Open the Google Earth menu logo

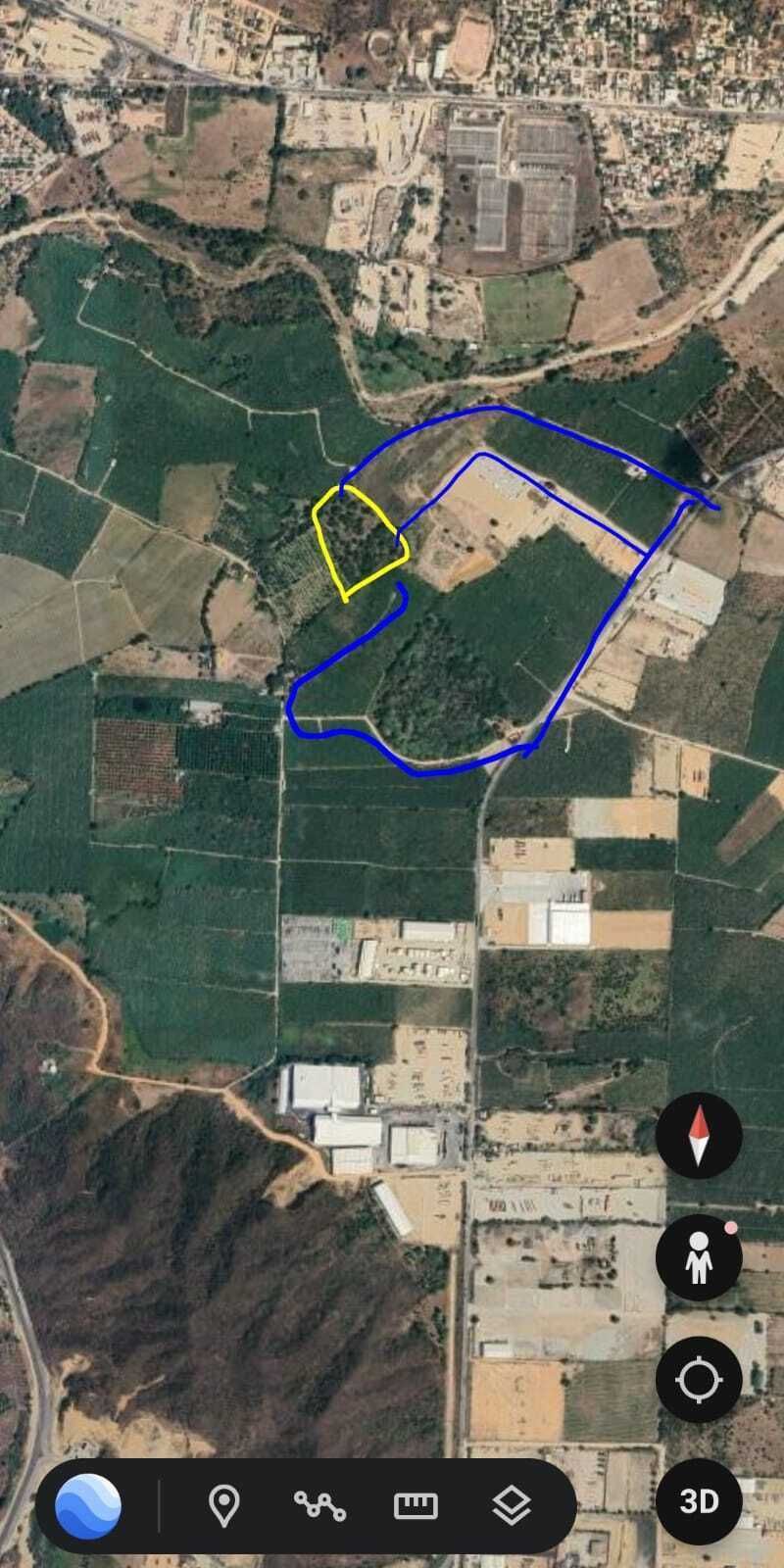(88, 1505)
